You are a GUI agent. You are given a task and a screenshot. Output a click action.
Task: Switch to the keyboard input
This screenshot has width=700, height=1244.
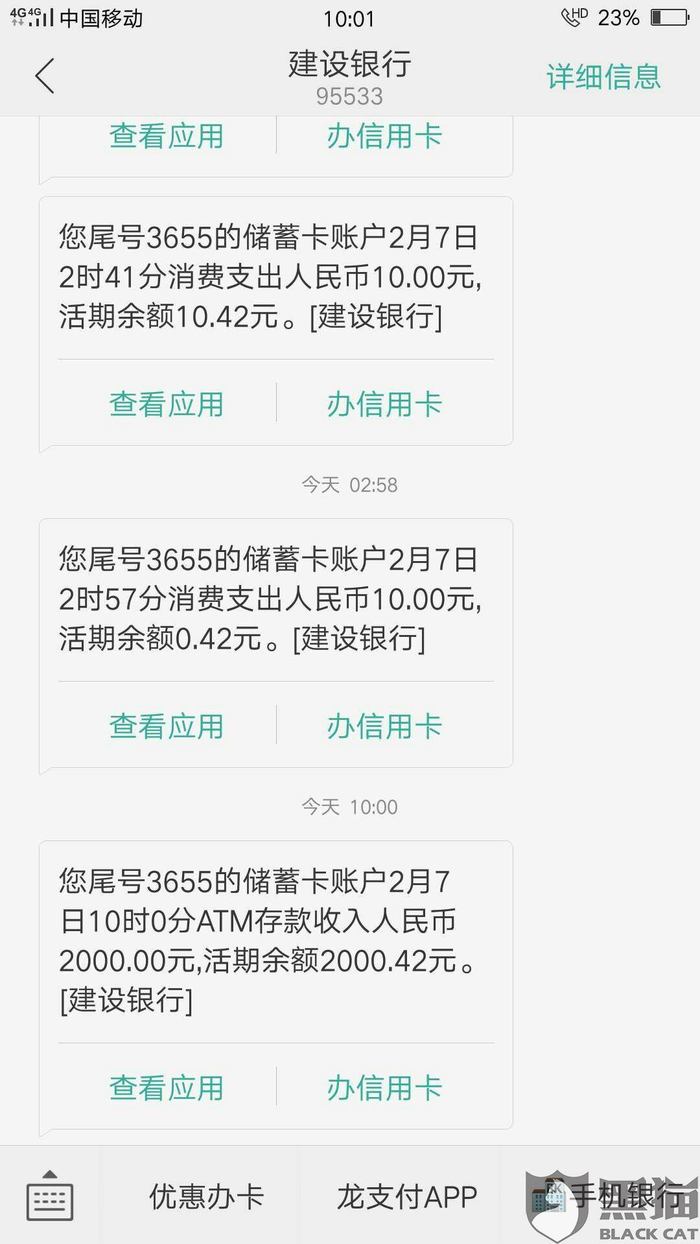click(50, 1196)
